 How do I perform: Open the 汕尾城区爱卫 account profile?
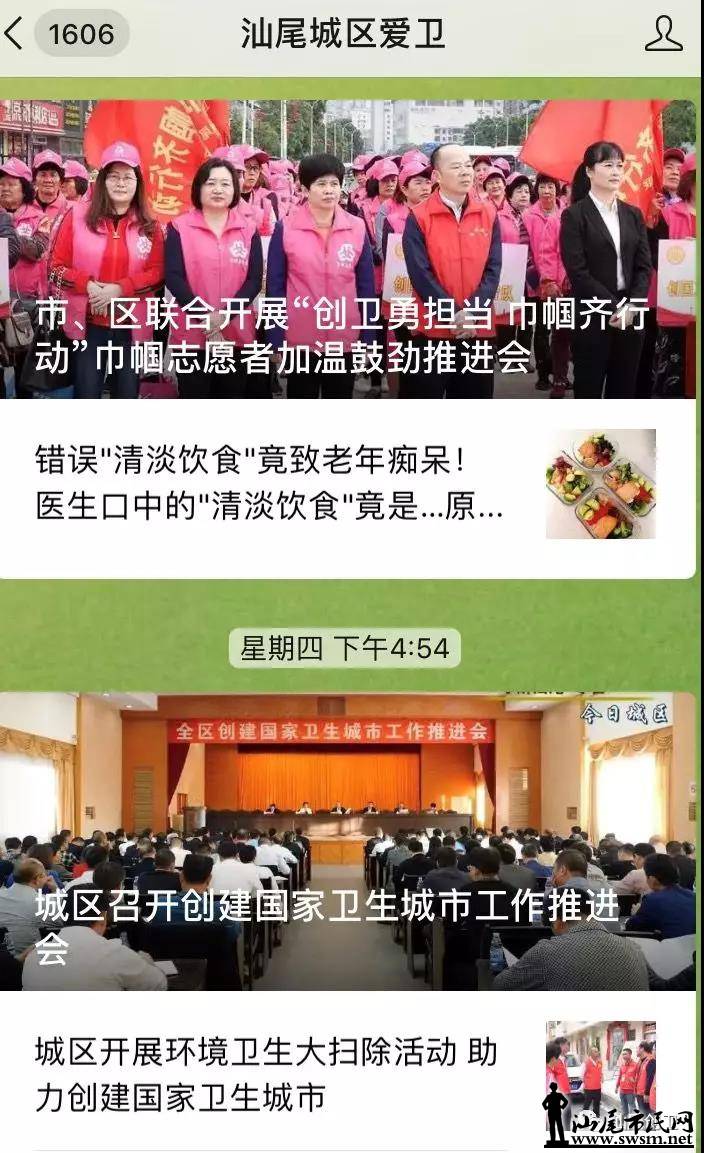point(664,34)
